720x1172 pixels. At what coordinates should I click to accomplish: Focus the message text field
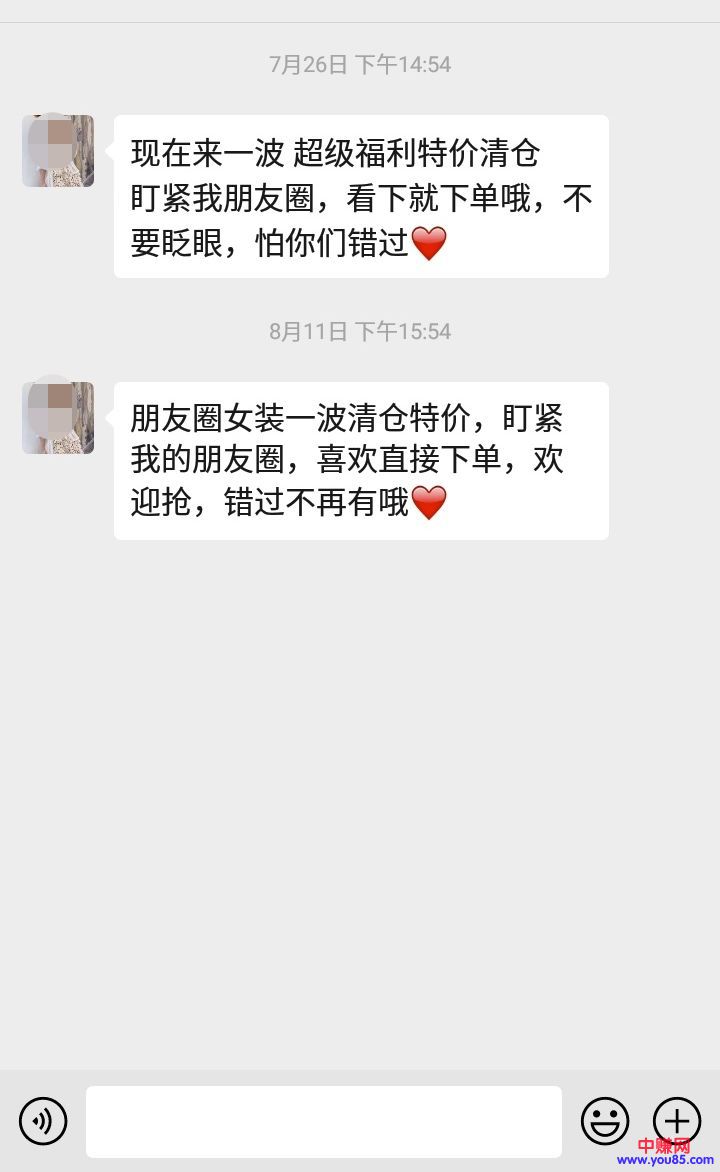(x=323, y=1121)
